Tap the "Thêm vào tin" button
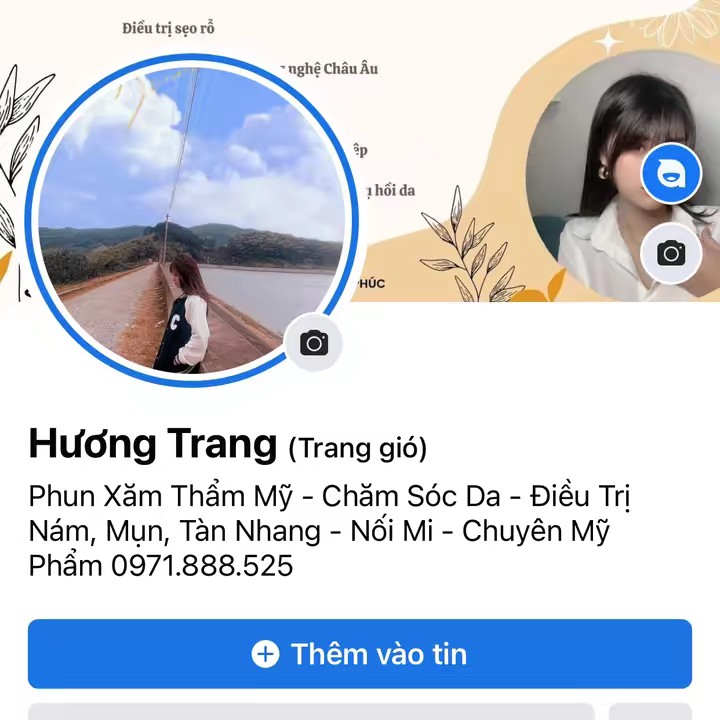720x720 pixels. pyautogui.click(x=360, y=654)
